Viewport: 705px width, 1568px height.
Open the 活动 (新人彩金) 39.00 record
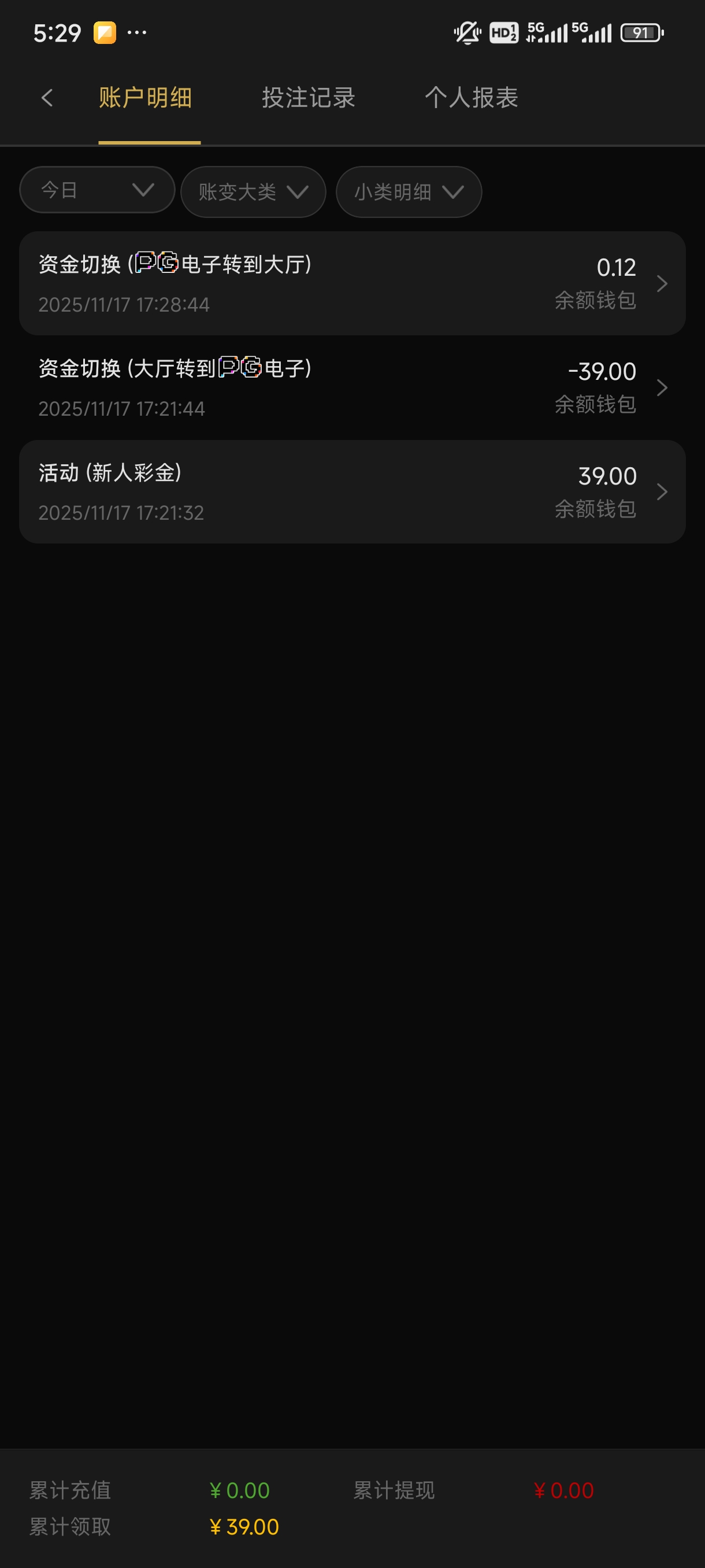coord(352,492)
